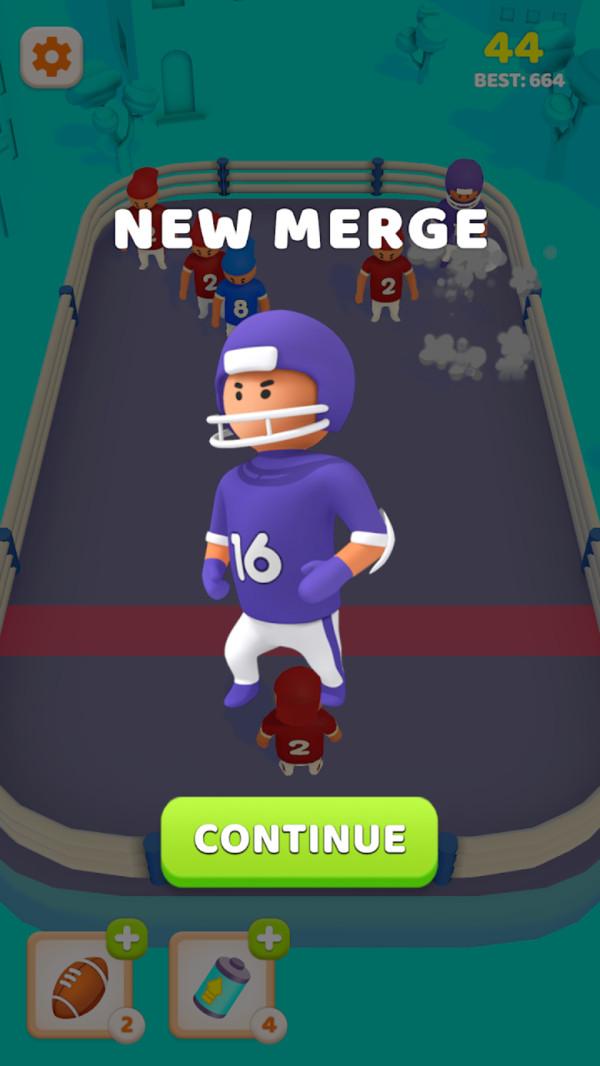This screenshot has width=600, height=1066.
Task: Use the football power-up
Action: [x=79, y=985]
